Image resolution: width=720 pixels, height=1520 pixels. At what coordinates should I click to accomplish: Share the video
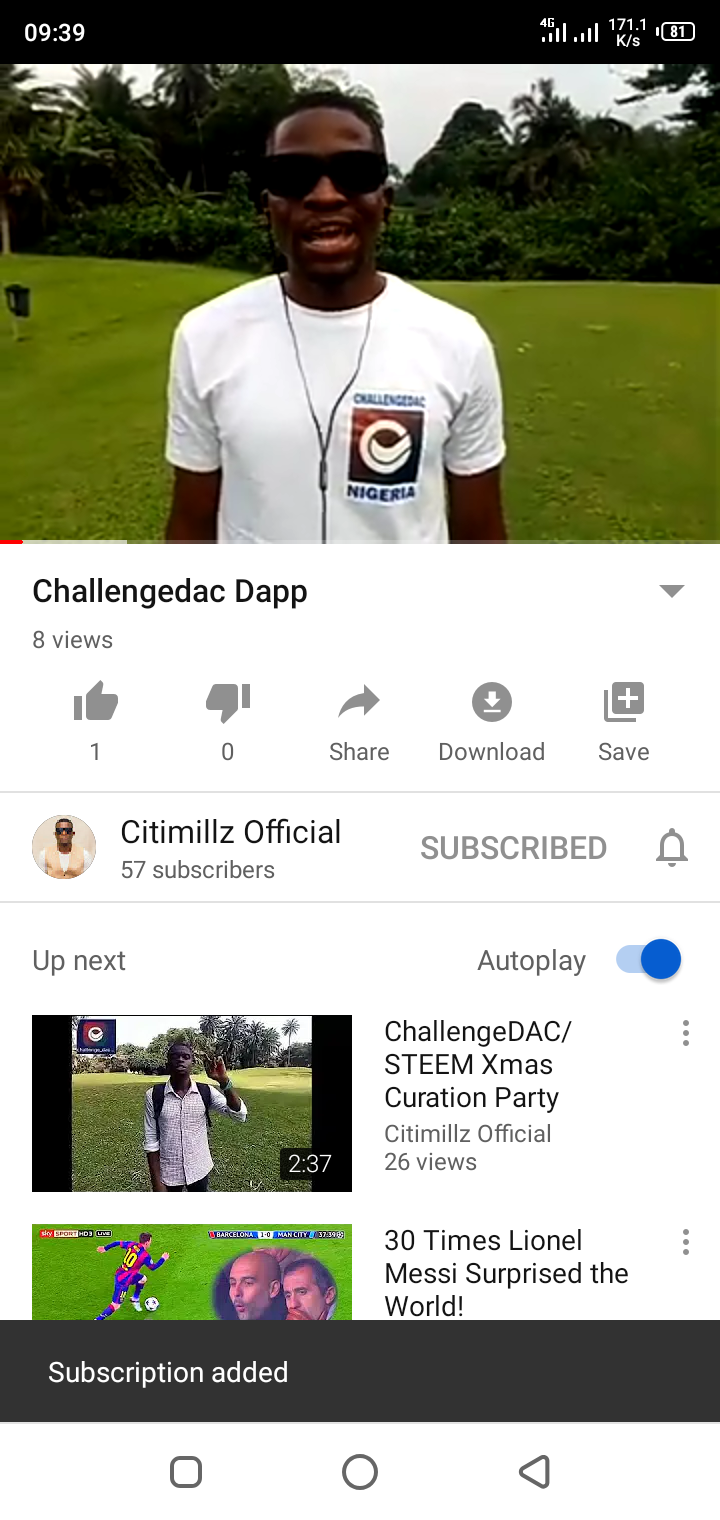pyautogui.click(x=359, y=702)
